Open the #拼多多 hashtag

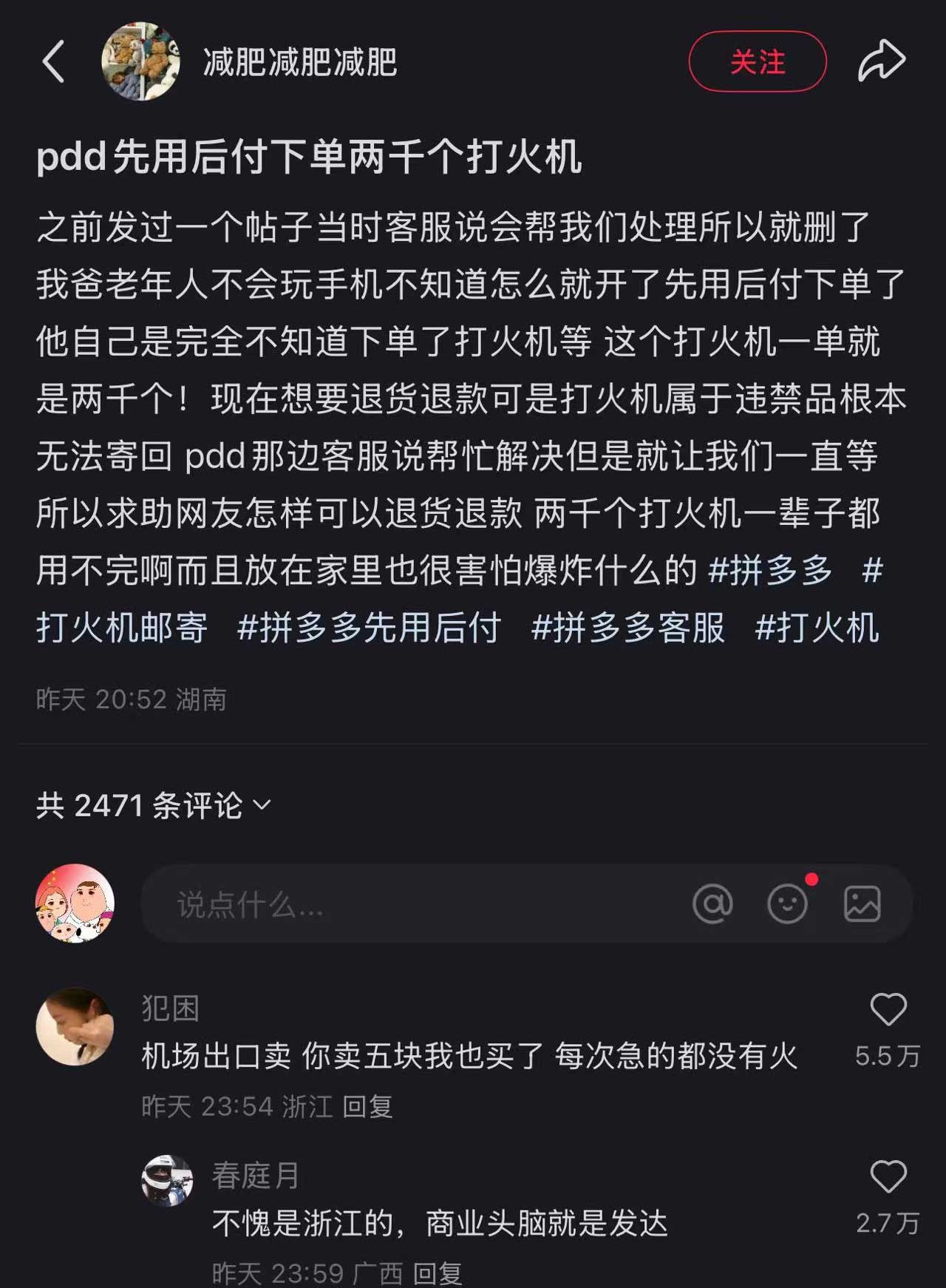click(x=769, y=570)
